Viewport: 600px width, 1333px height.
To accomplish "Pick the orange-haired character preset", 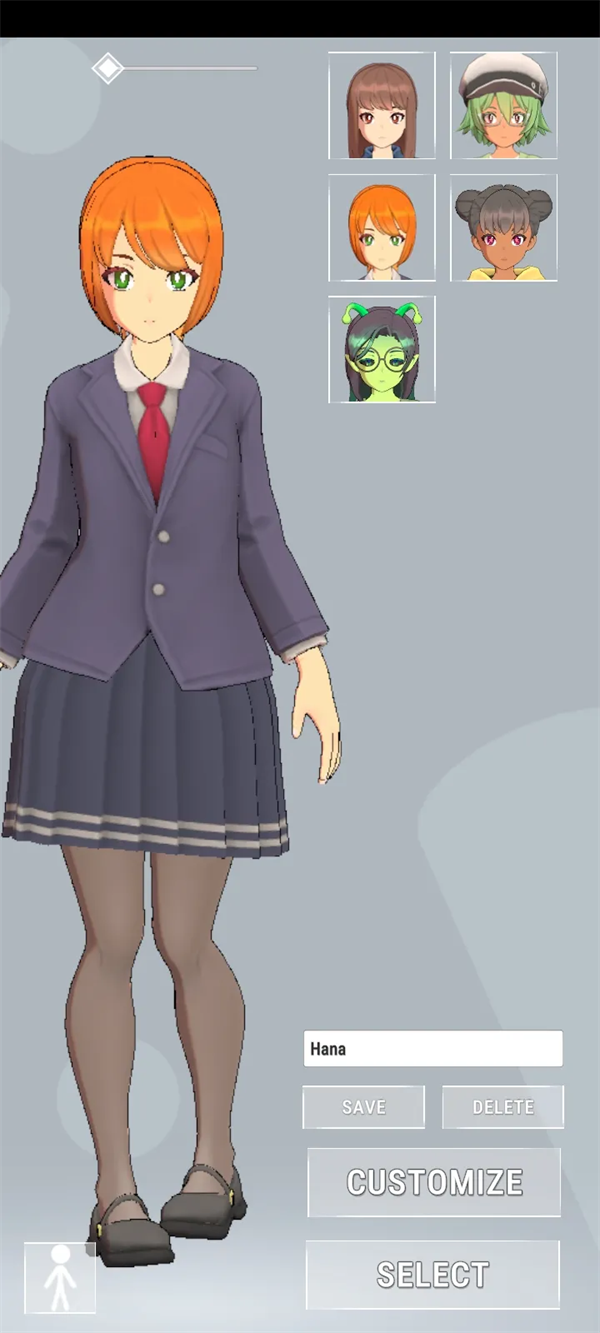I will (381, 228).
